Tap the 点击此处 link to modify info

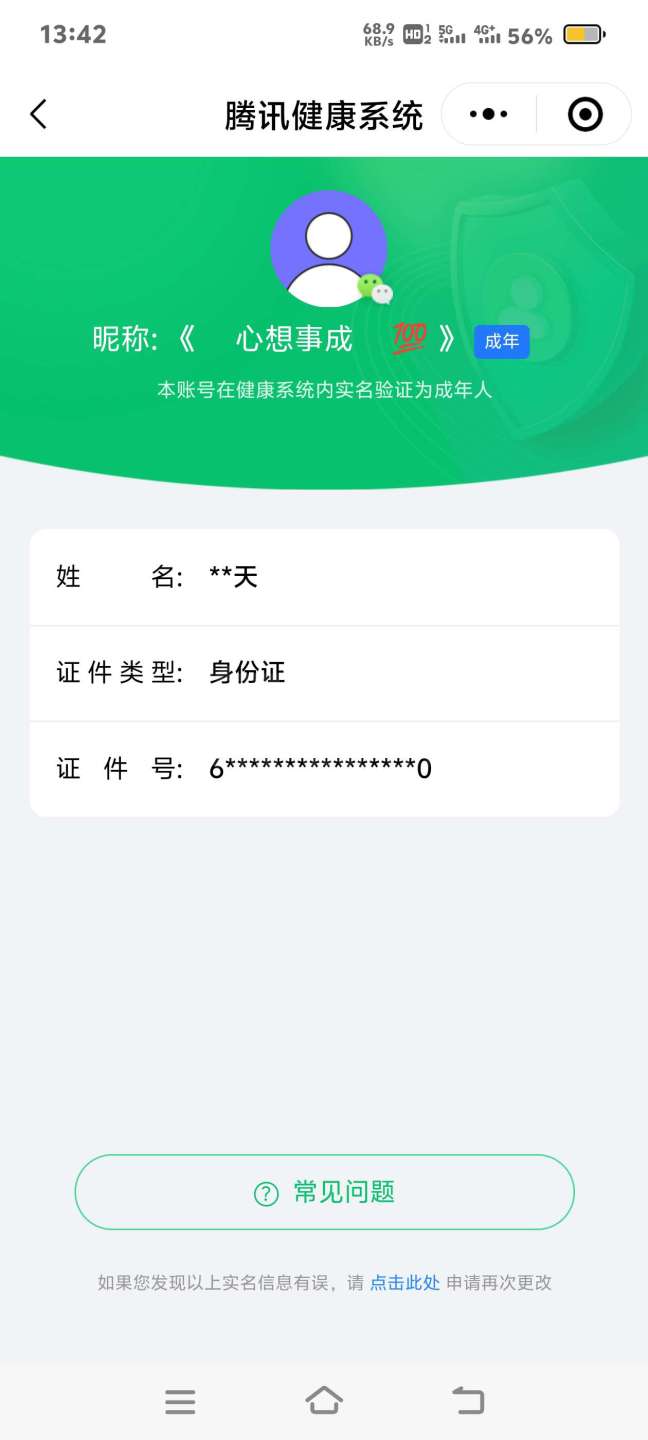click(405, 1283)
